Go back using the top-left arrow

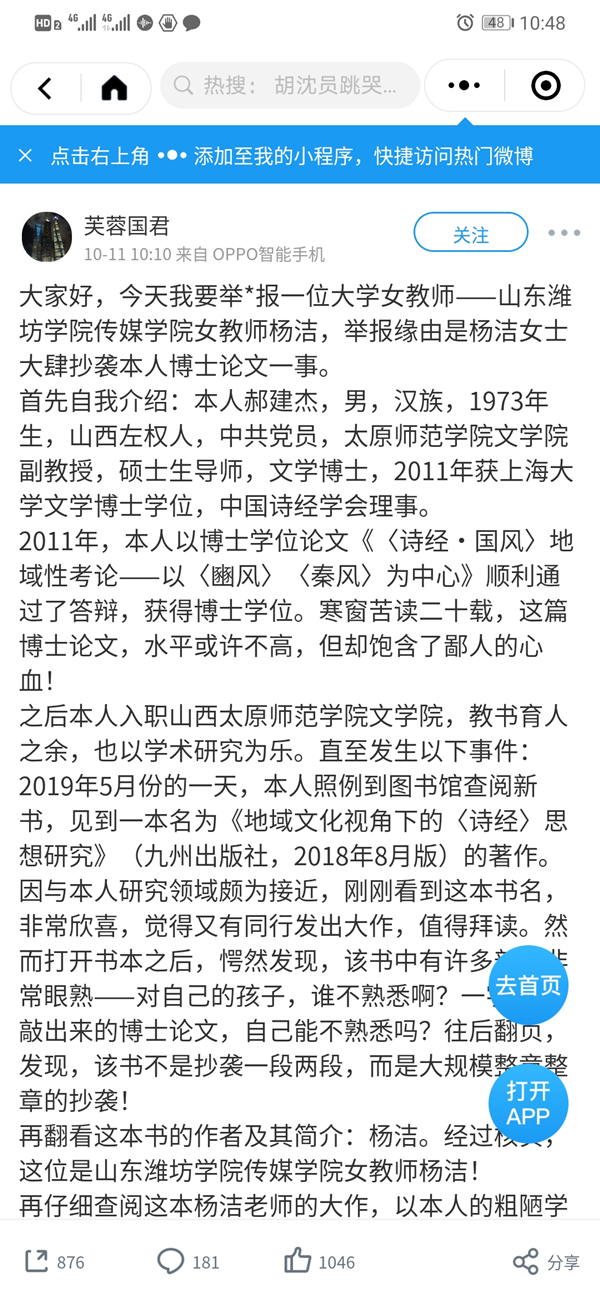[45, 89]
